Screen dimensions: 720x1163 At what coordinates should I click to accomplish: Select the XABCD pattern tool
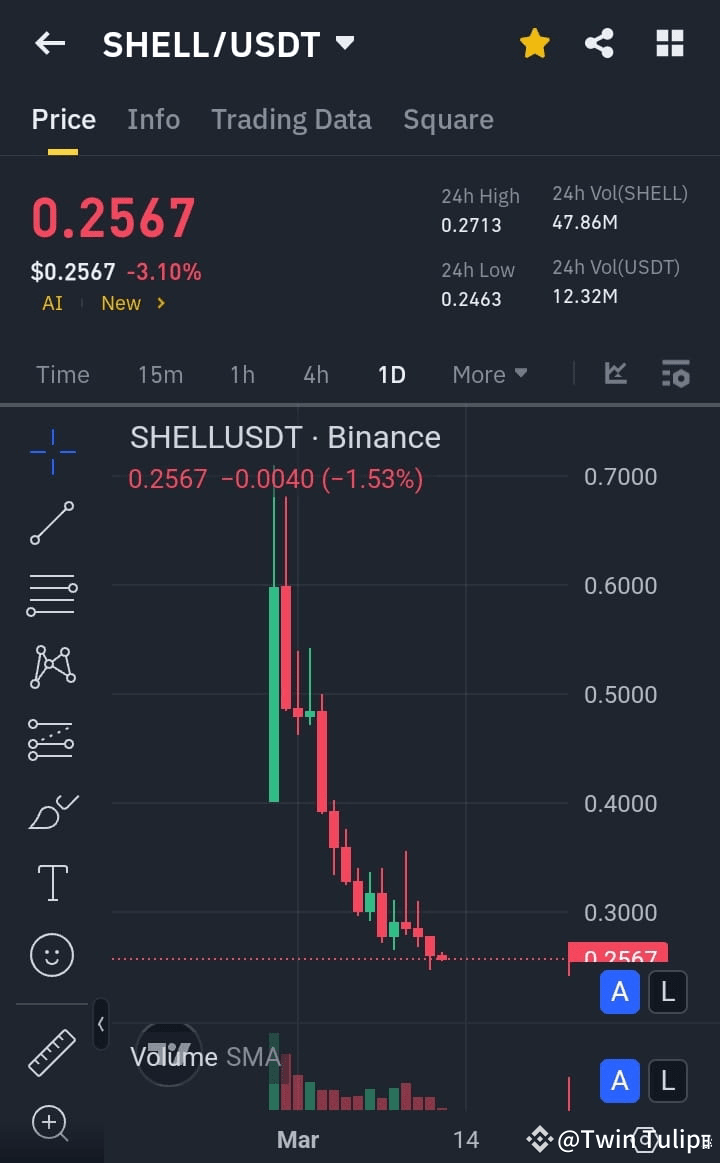point(51,667)
